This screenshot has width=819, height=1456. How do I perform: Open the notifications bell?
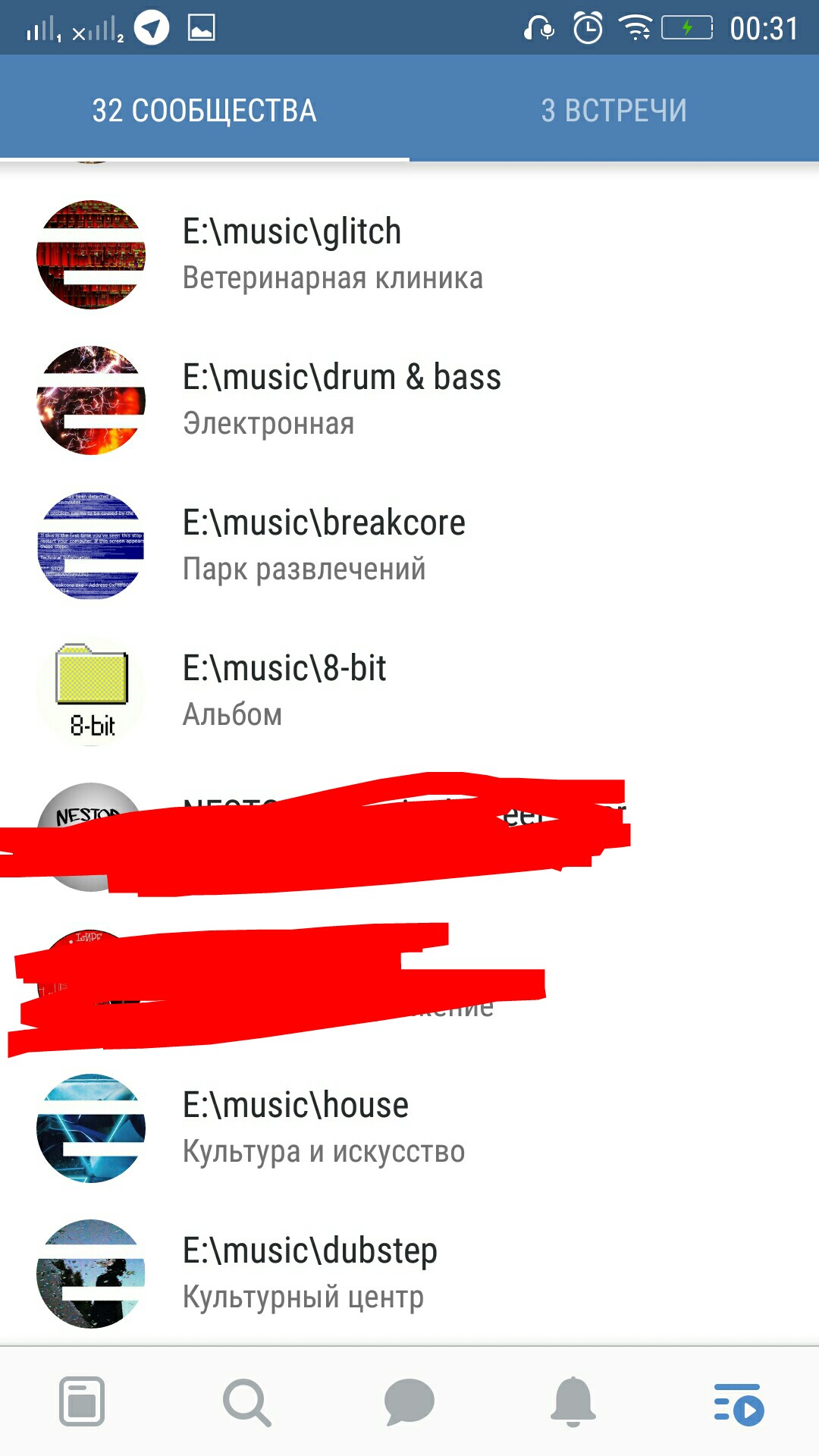click(x=573, y=1401)
